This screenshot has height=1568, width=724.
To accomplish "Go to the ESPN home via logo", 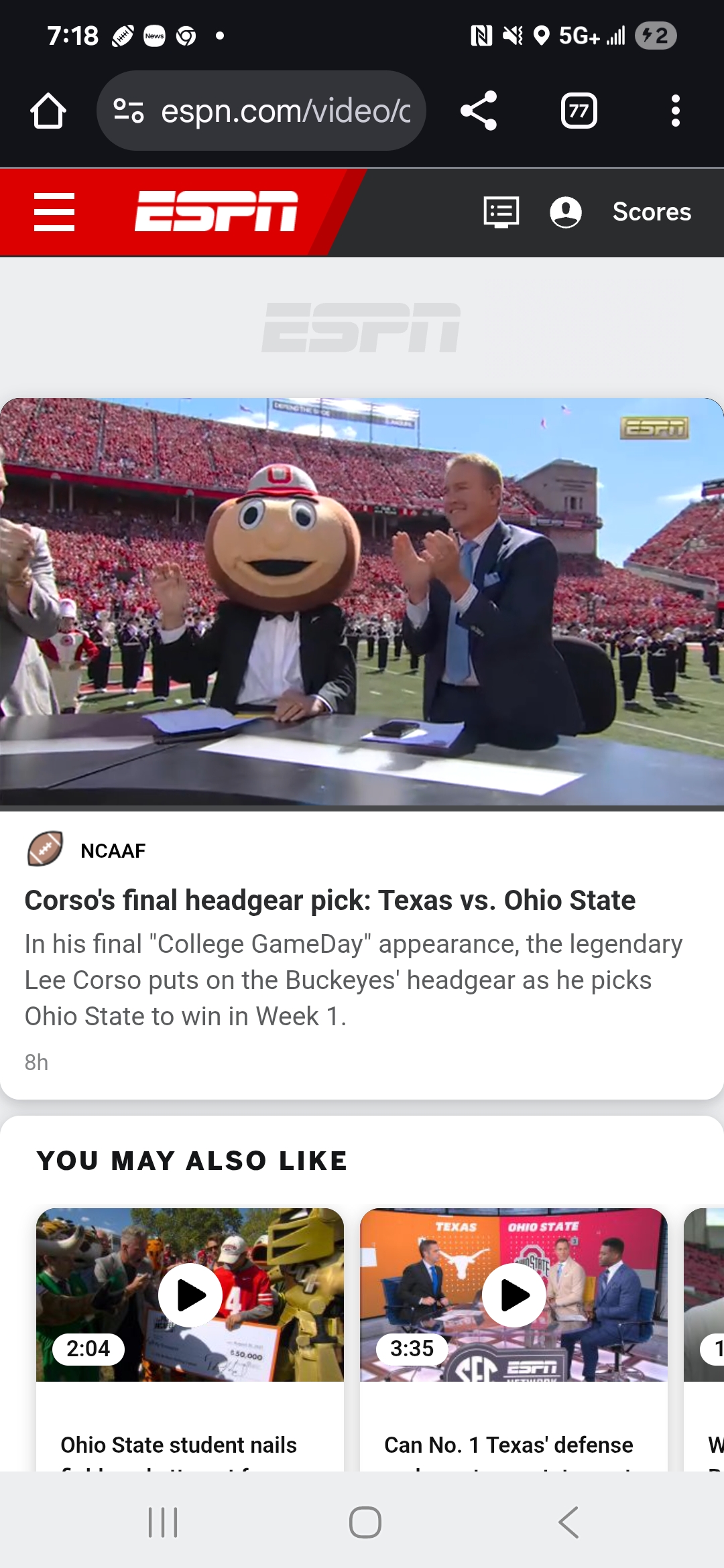I will (x=216, y=212).
